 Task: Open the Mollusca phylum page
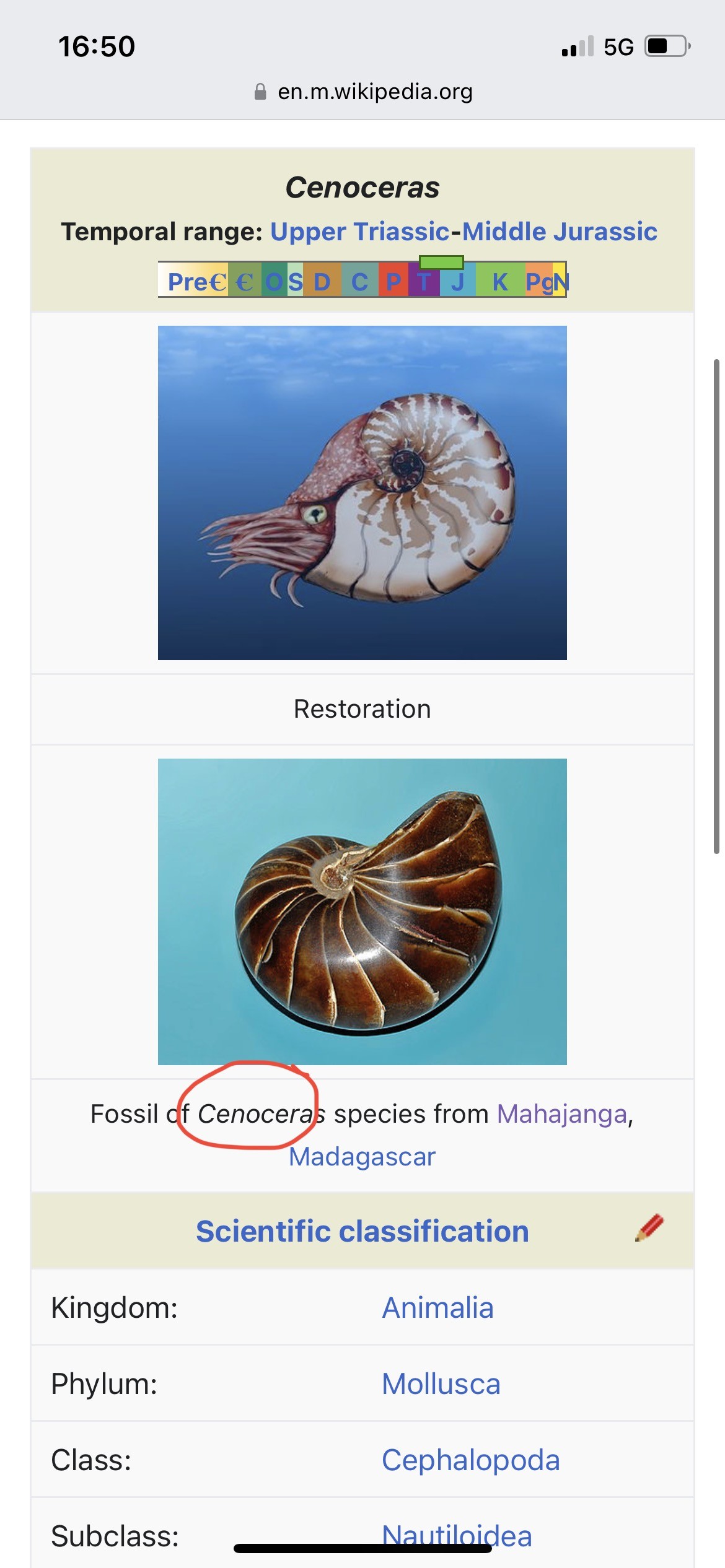click(441, 1384)
